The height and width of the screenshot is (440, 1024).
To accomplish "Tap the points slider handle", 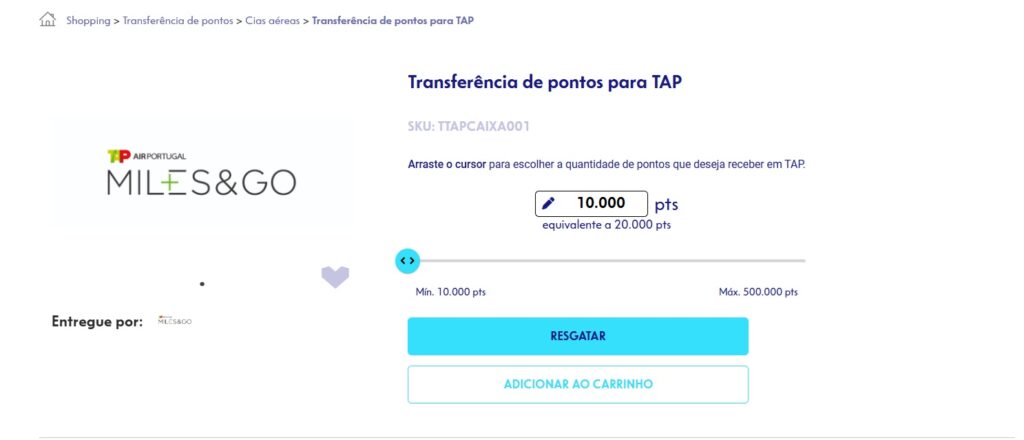I will point(407,260).
